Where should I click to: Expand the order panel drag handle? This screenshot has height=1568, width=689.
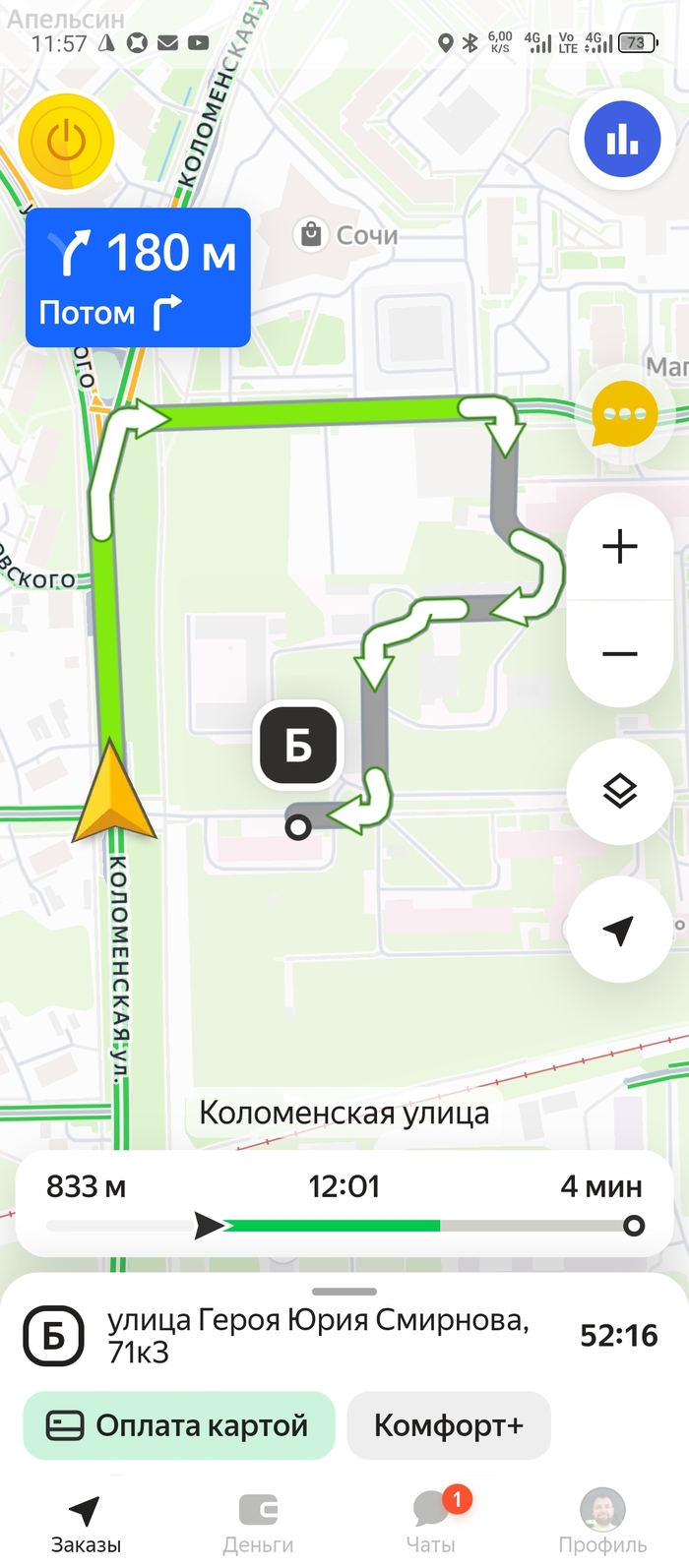[344, 1291]
